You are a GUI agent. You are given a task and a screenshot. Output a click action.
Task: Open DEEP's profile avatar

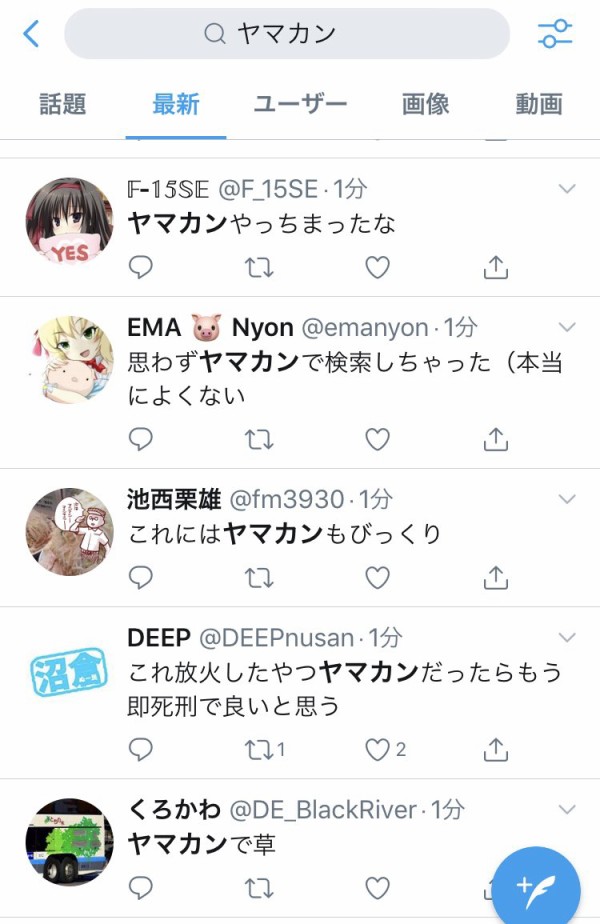(69, 671)
